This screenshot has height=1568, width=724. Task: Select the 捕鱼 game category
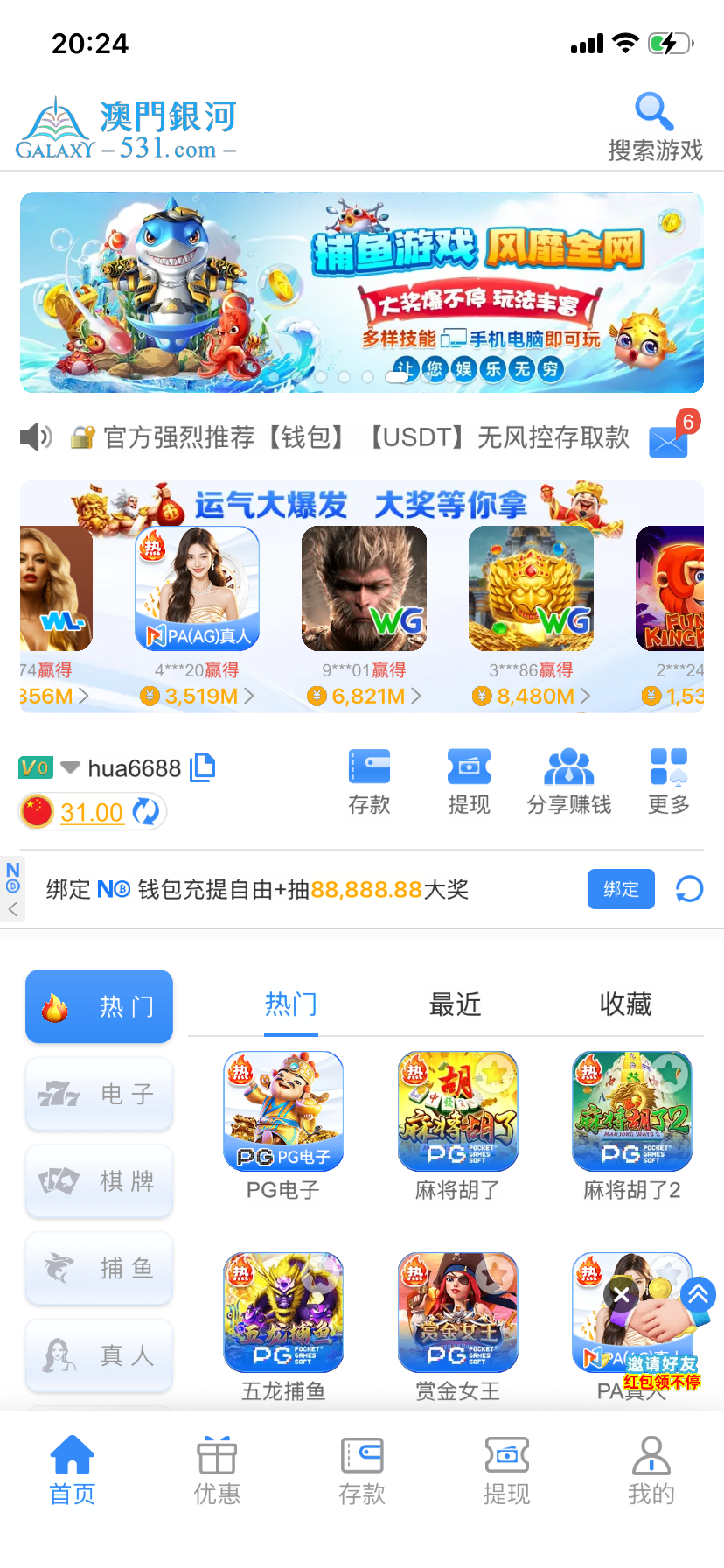99,1268
